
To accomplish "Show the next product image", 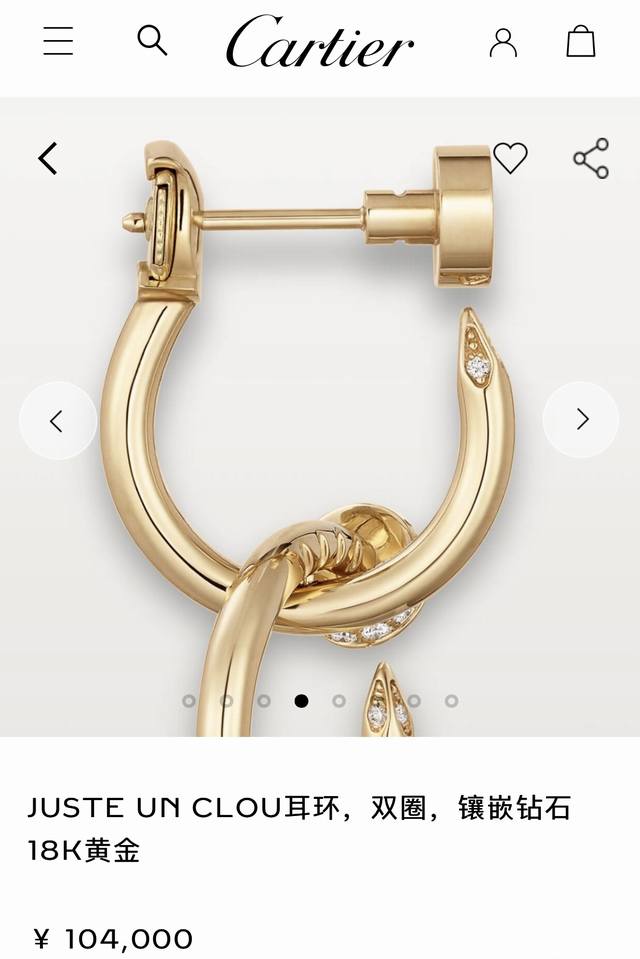I will point(581,420).
